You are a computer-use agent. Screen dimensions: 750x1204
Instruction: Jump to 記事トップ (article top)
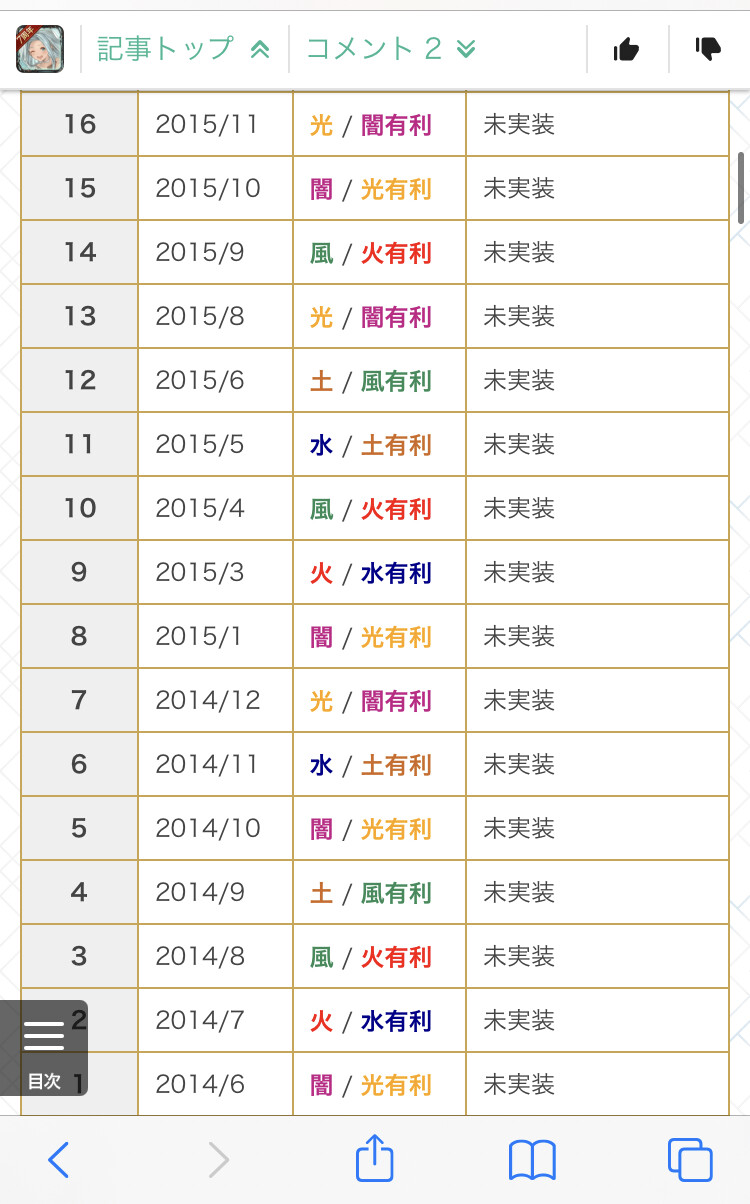tap(184, 49)
